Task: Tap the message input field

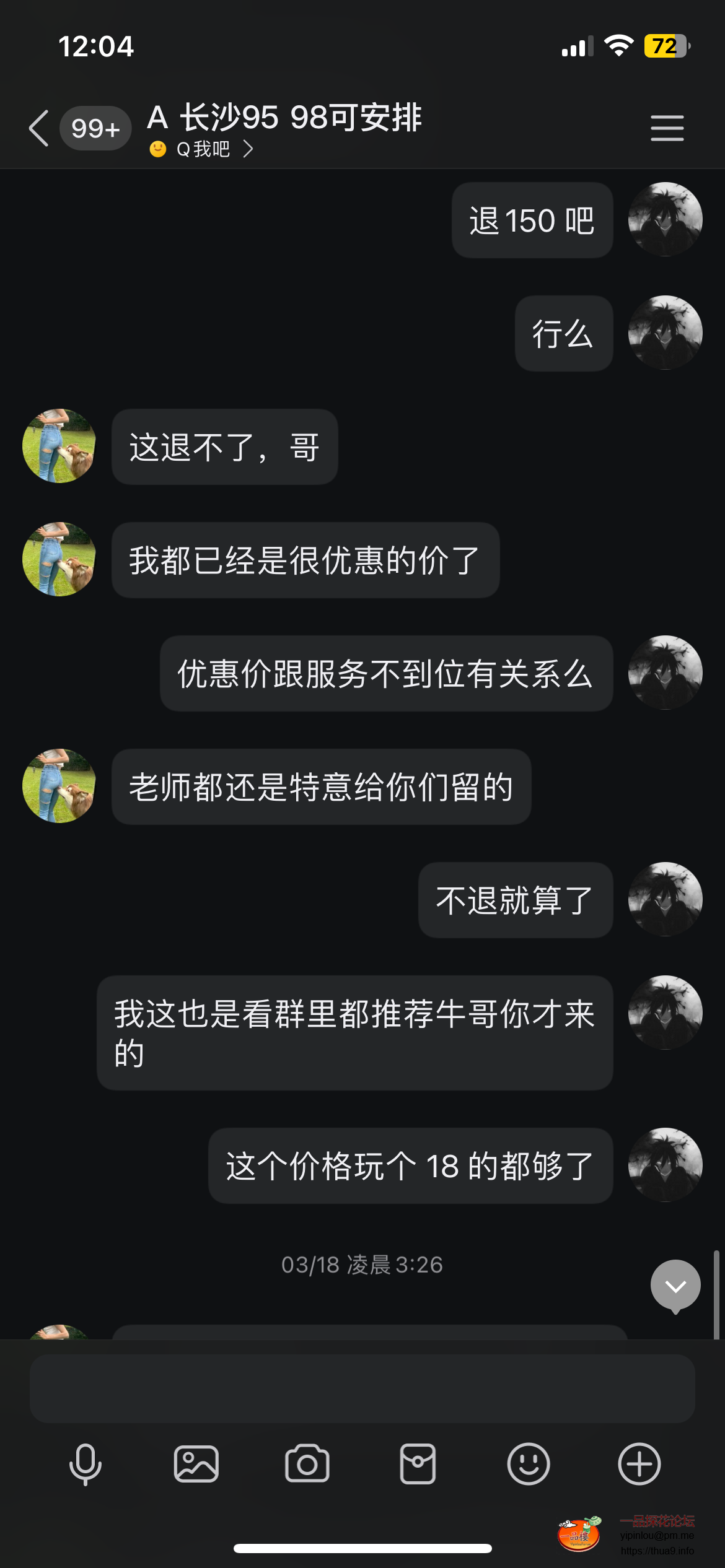Action: (x=362, y=1387)
